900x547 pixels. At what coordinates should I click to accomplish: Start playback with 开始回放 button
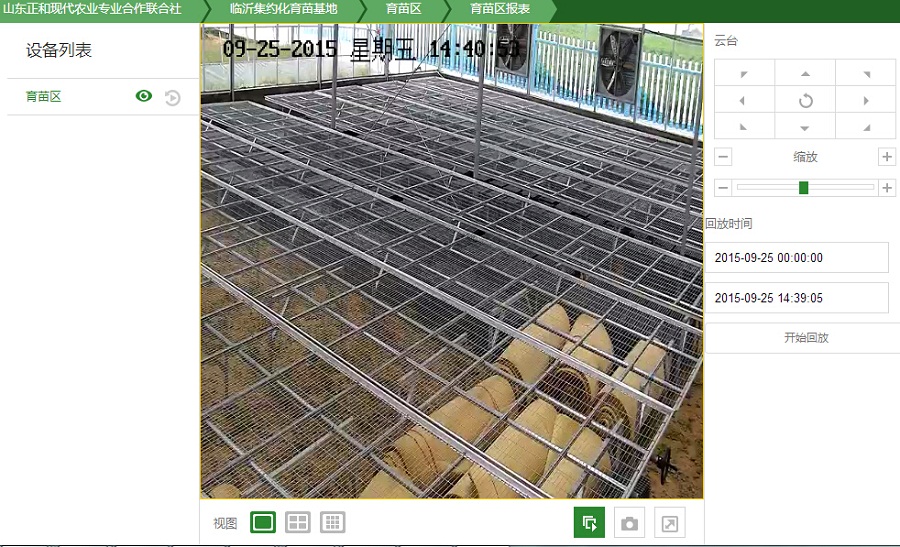click(805, 337)
